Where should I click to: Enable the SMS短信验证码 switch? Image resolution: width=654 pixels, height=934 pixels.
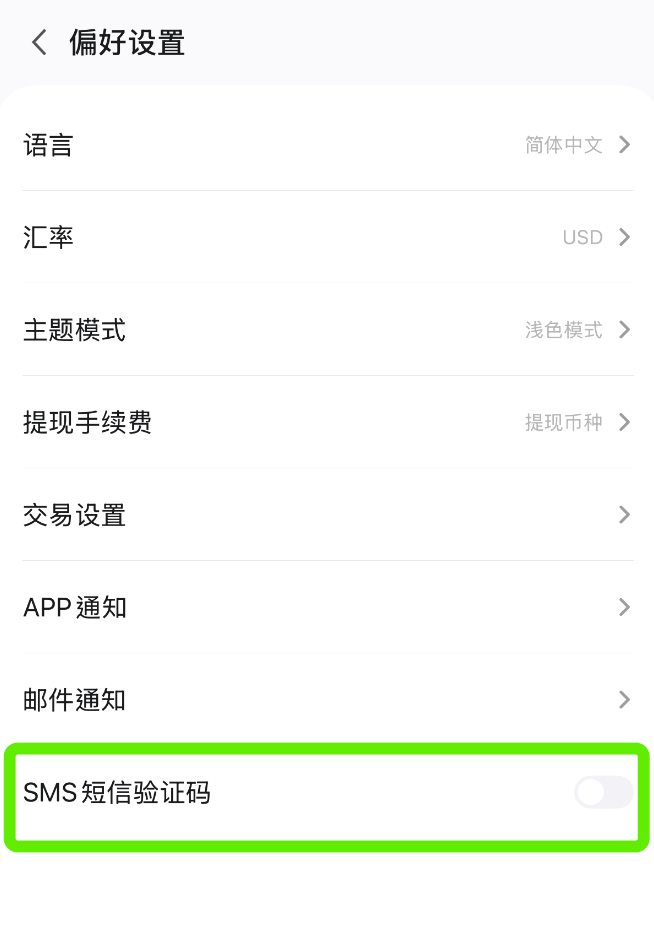[x=603, y=792]
